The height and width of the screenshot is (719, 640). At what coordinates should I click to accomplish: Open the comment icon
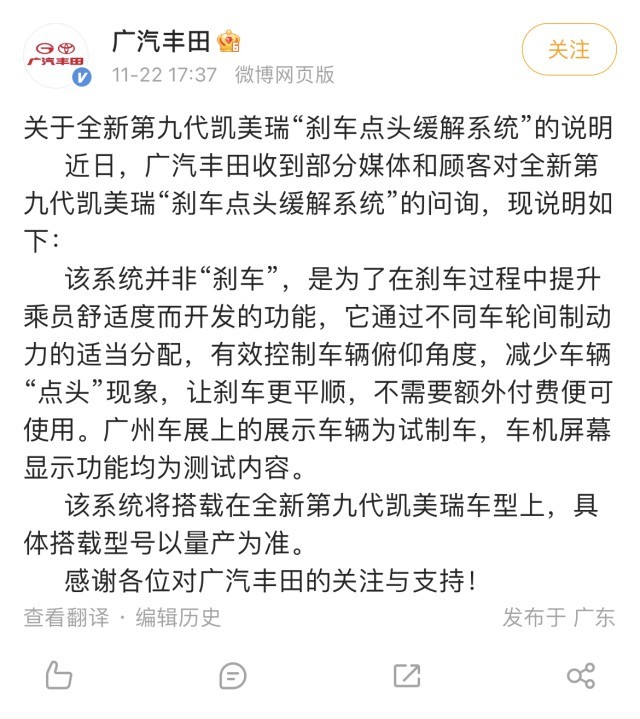[x=232, y=675]
